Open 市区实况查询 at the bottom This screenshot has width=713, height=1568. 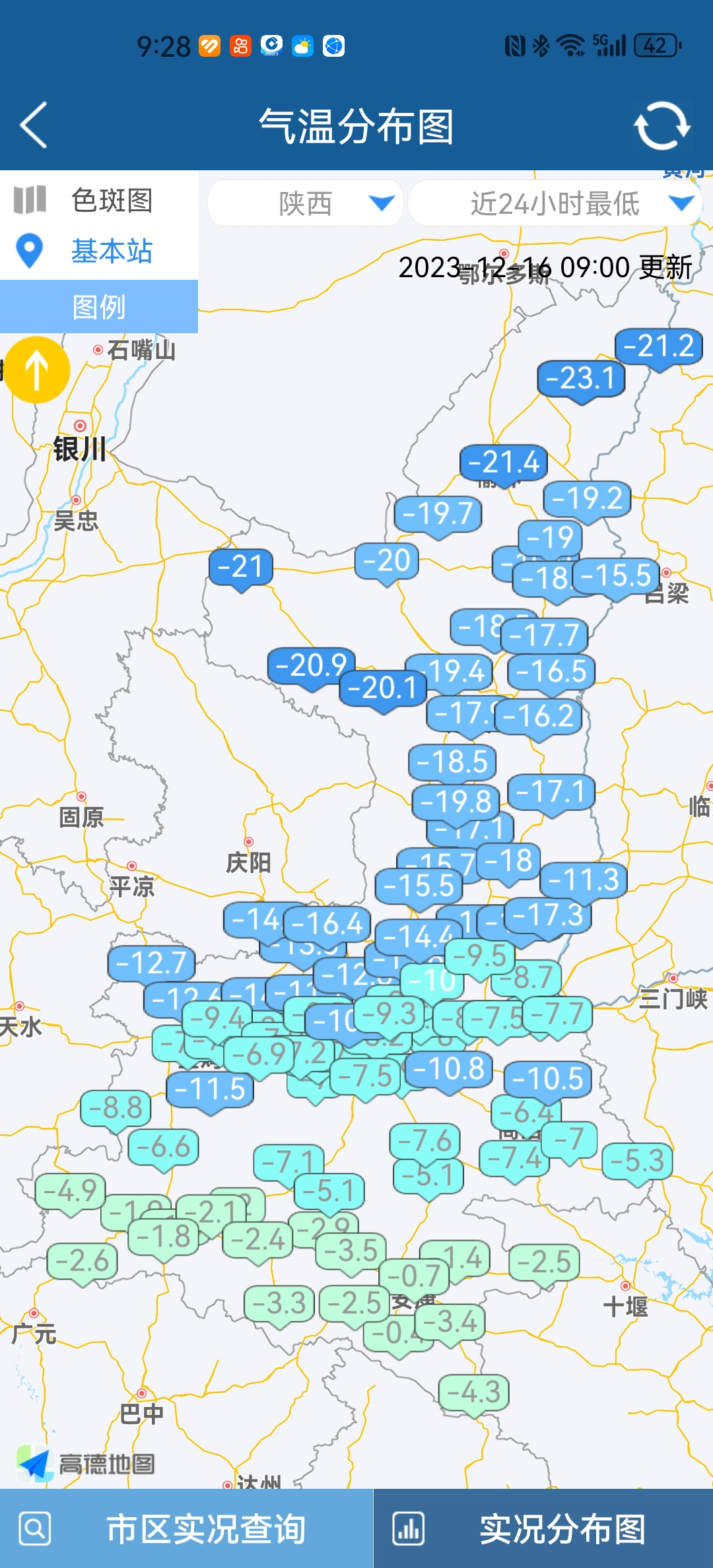click(x=187, y=1528)
